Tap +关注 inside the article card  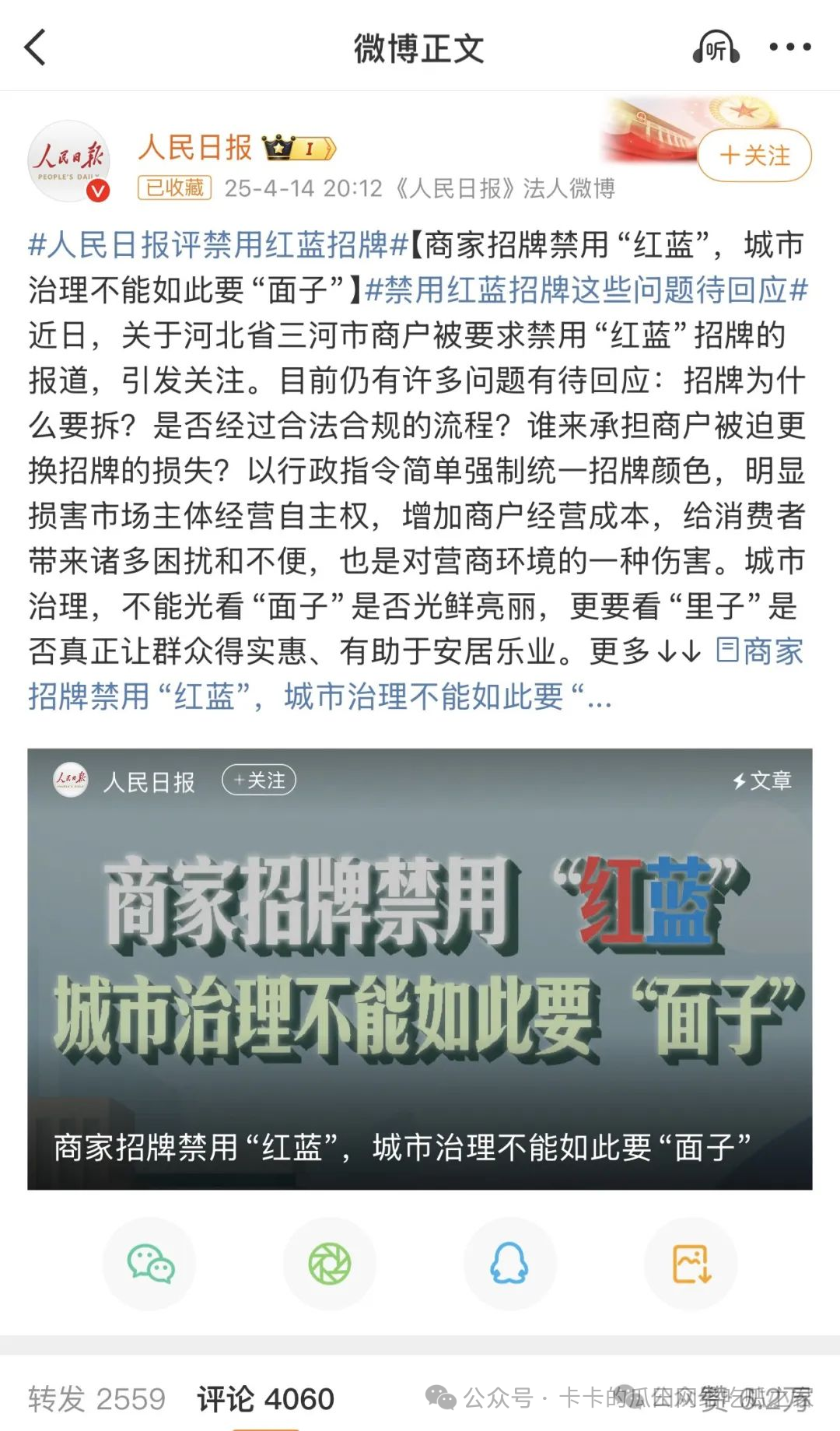(x=259, y=780)
